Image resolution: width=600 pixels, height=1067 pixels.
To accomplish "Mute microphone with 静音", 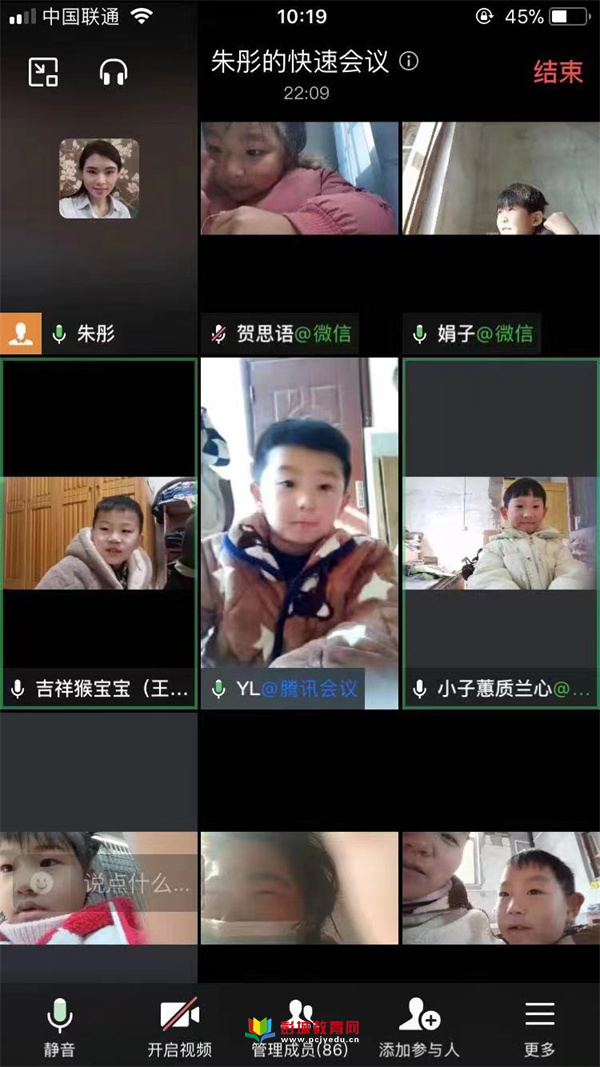I will [59, 1028].
